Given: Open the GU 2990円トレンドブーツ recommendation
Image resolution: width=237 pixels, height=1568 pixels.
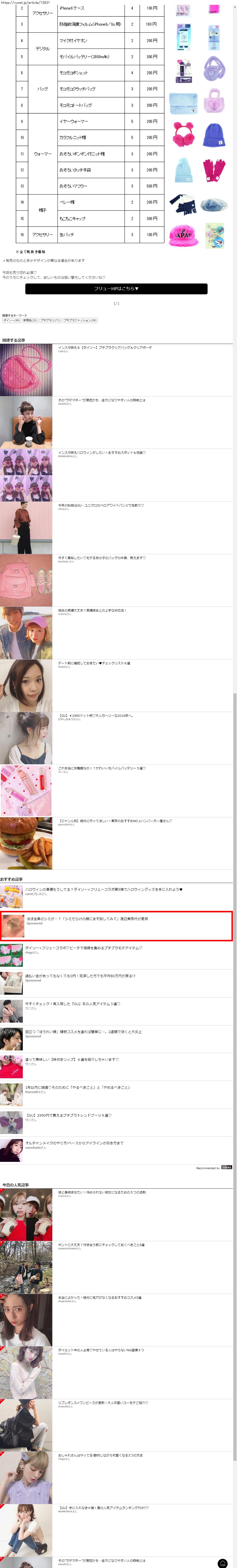Looking at the screenshot, I should click(68, 1115).
